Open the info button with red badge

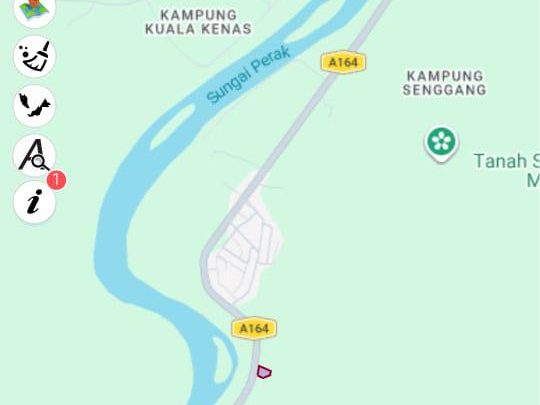pyautogui.click(x=34, y=202)
